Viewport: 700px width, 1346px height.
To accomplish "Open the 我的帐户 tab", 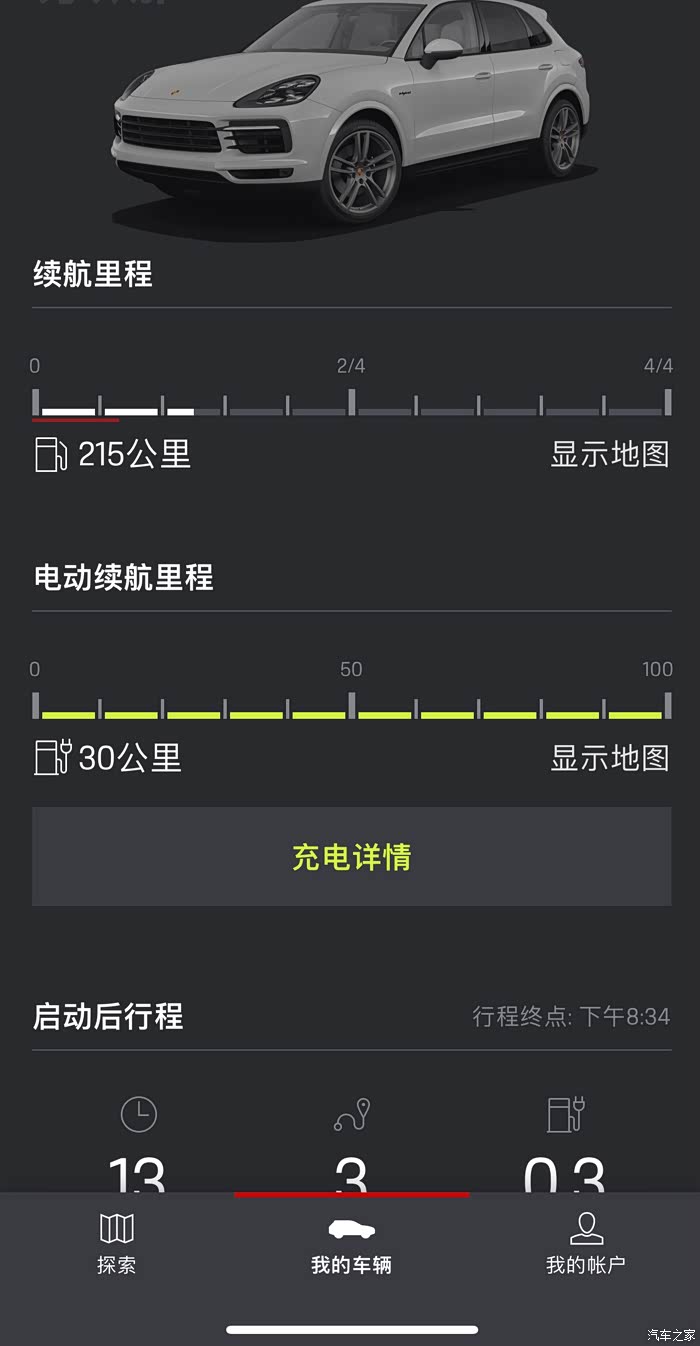I will (x=585, y=1243).
